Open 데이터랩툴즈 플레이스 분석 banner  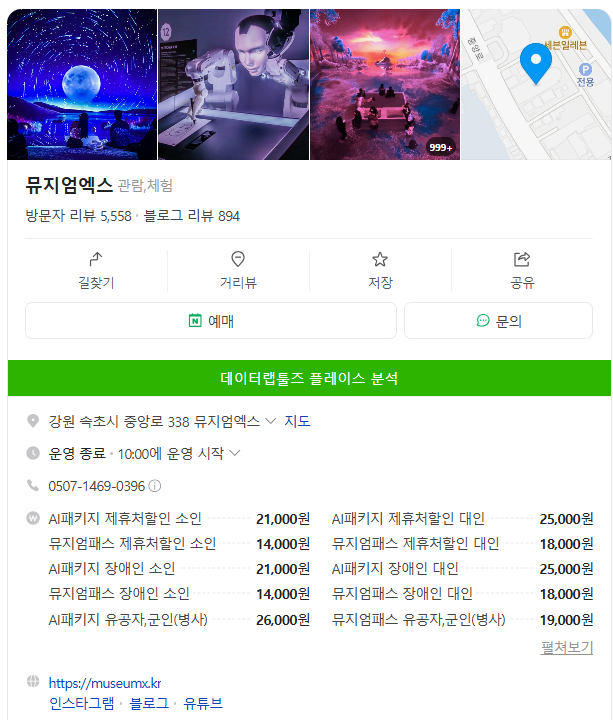(x=309, y=379)
